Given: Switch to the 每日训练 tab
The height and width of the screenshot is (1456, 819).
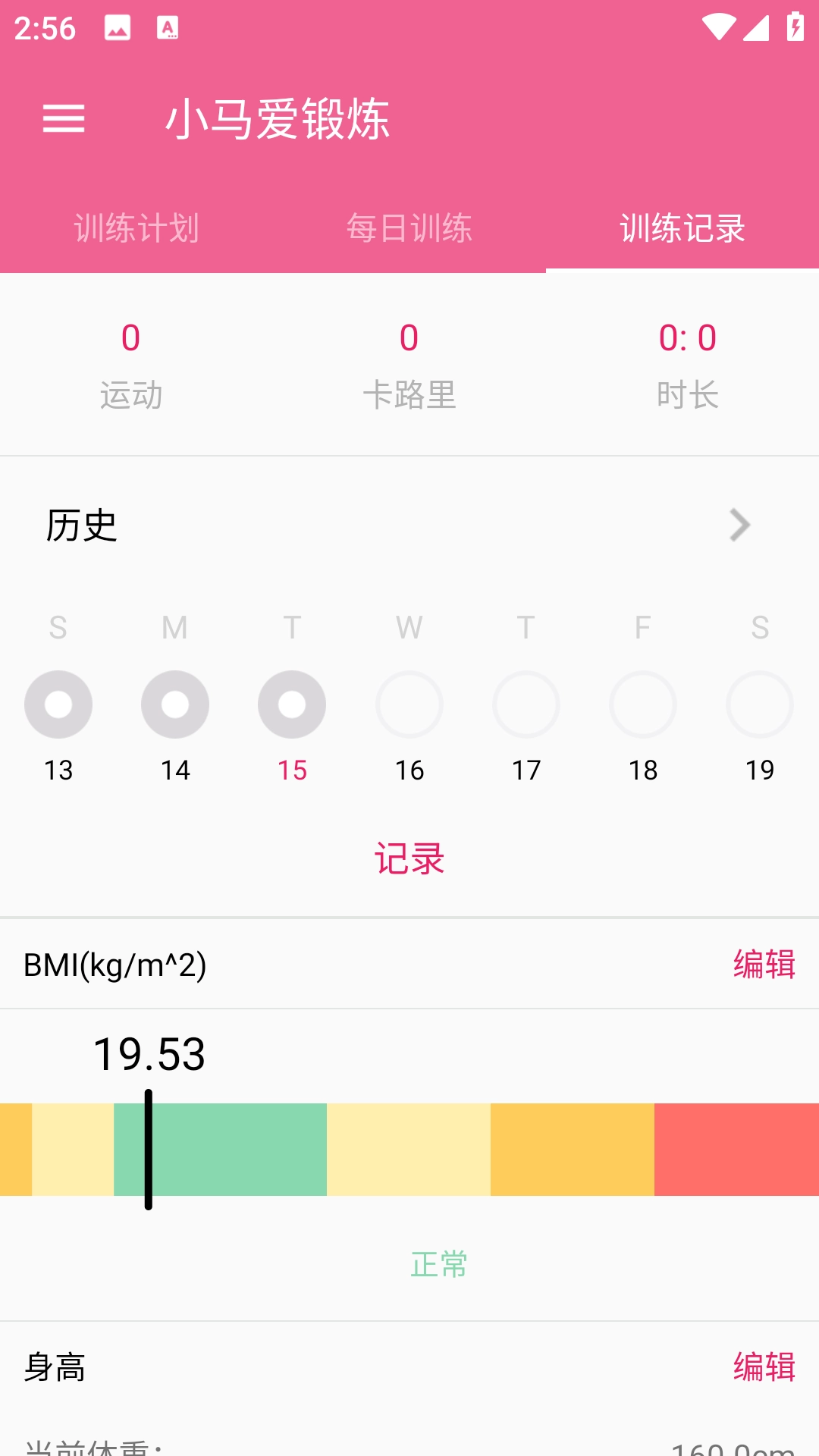Looking at the screenshot, I should coord(409,227).
